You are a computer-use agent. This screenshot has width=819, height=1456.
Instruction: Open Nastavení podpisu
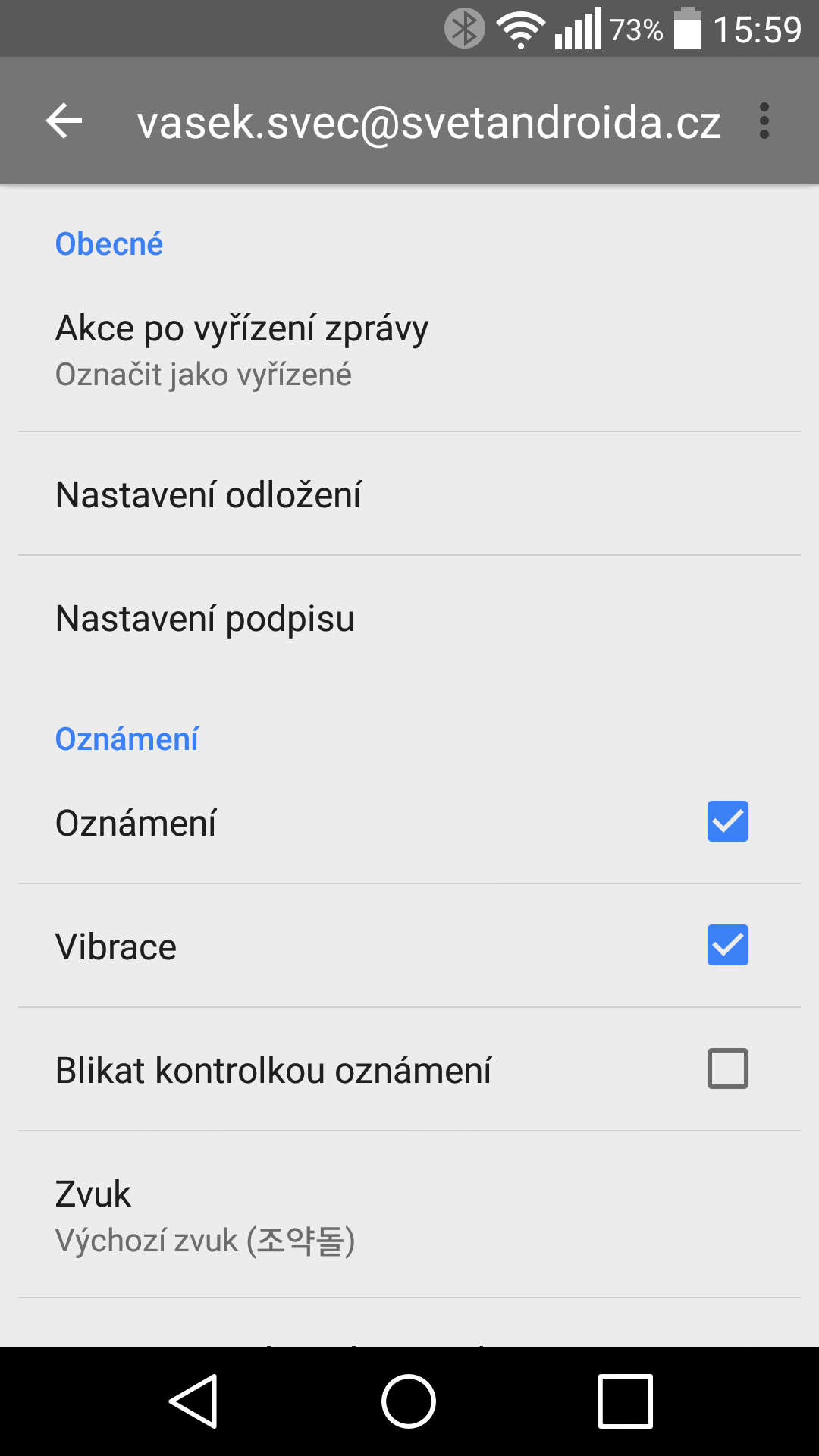(x=409, y=618)
